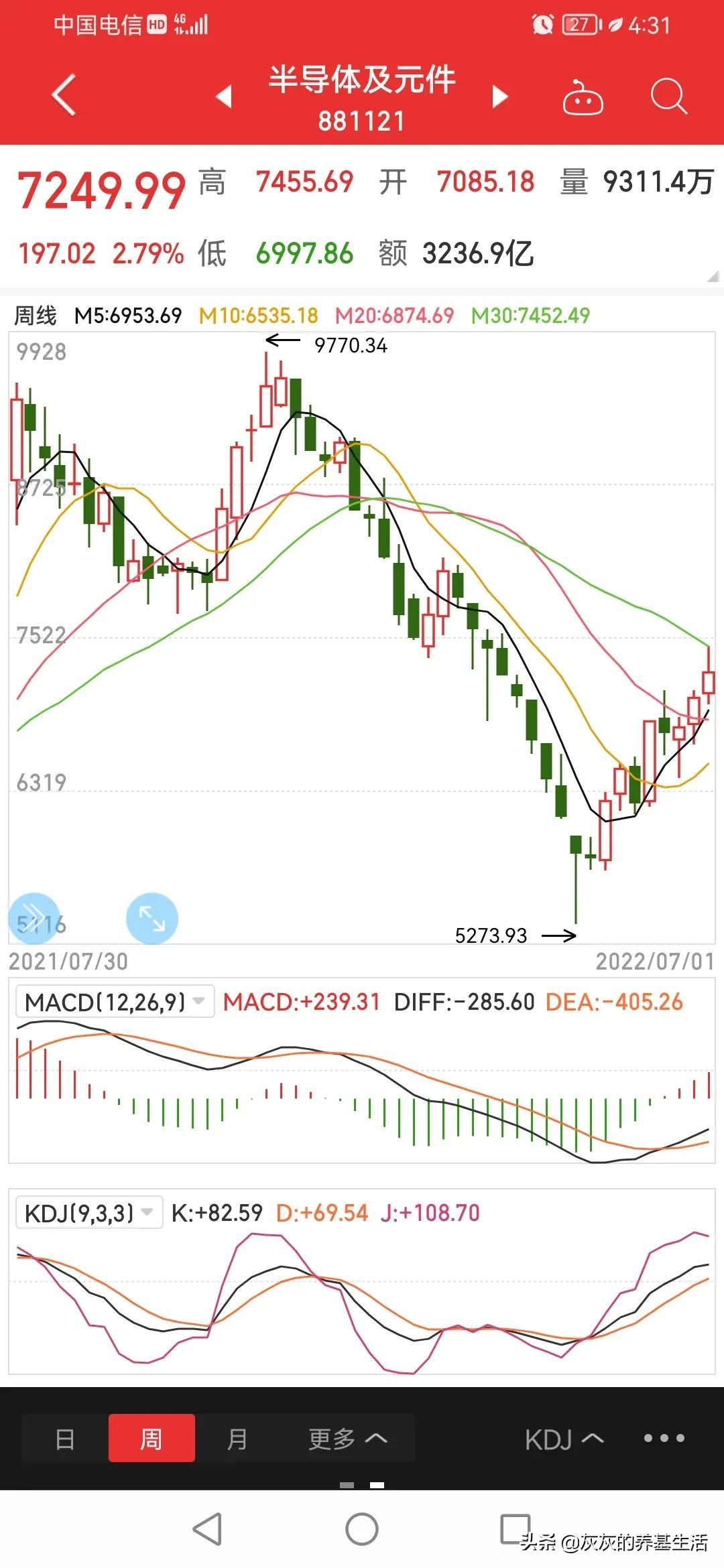The image size is (724, 1568).
Task: Expand the chart to full screen
Action: 152,918
